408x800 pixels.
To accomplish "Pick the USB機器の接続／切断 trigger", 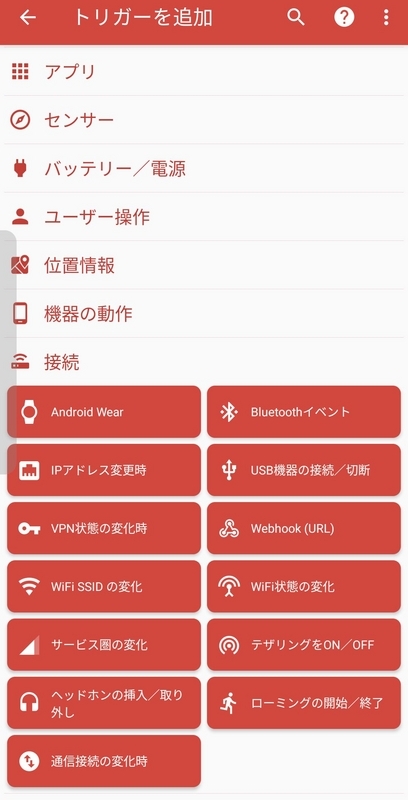I will 304,470.
